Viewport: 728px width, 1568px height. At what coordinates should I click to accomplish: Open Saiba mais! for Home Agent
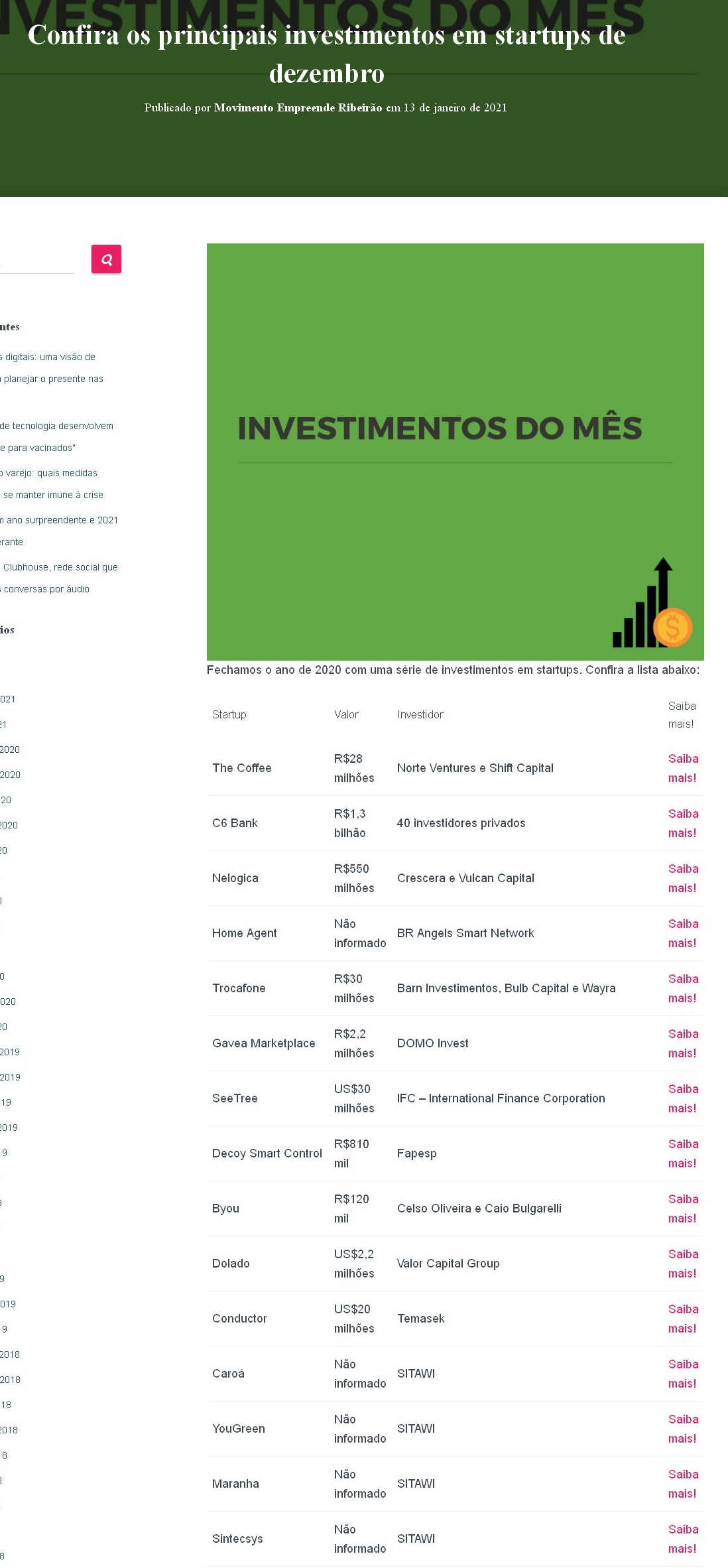coord(682,933)
